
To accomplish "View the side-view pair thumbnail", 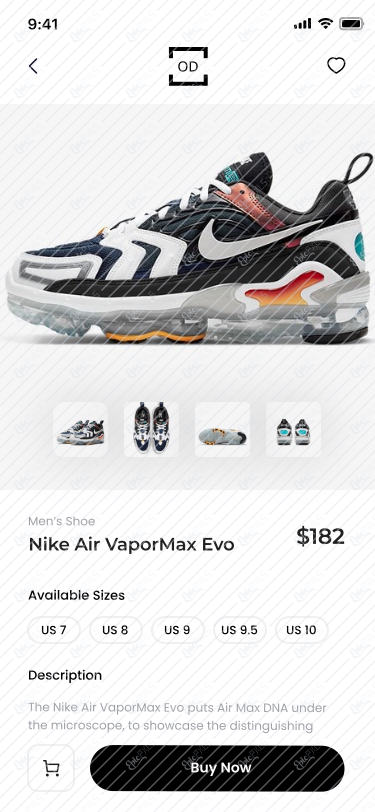I will (81, 430).
